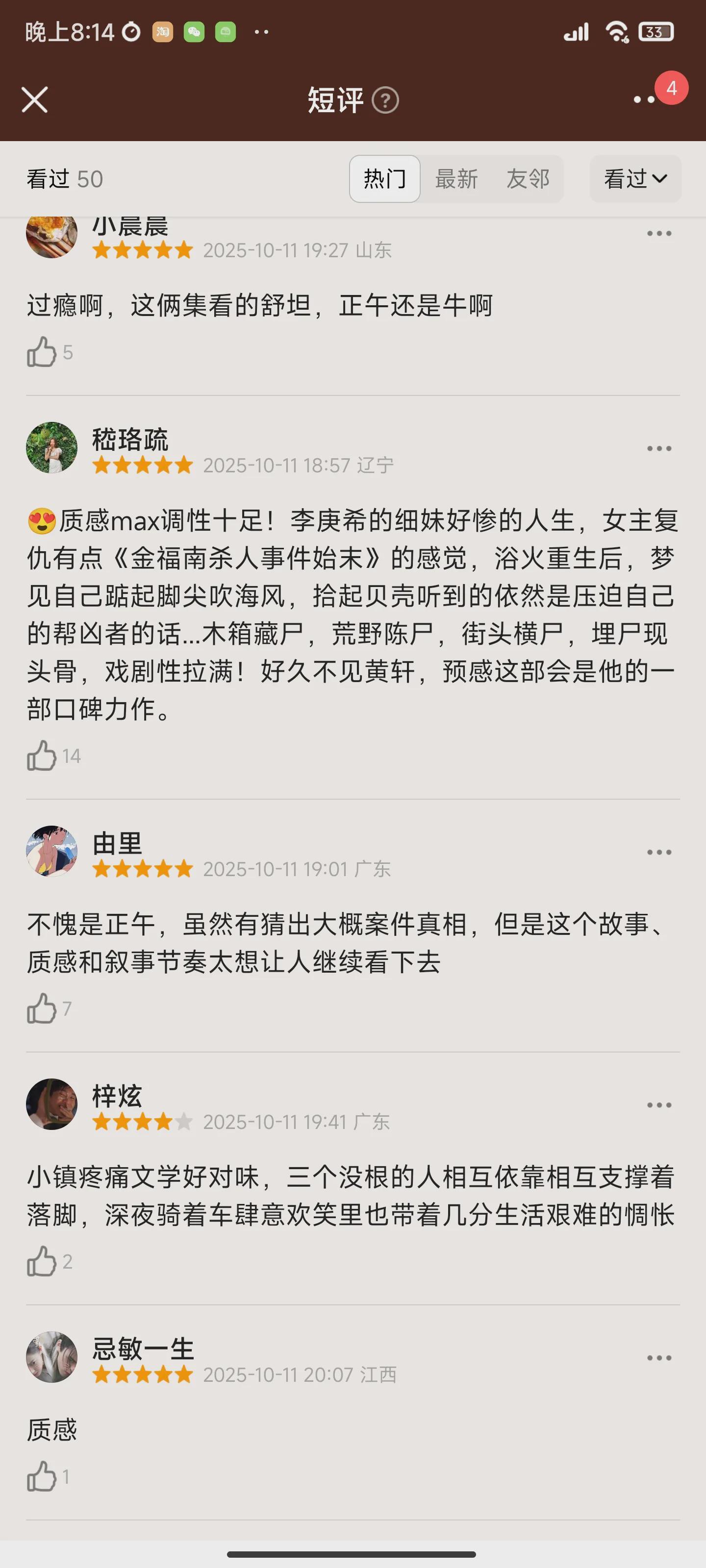Like 忌敏一生's review
Screen dimensions: 706x1568
[x=42, y=1477]
